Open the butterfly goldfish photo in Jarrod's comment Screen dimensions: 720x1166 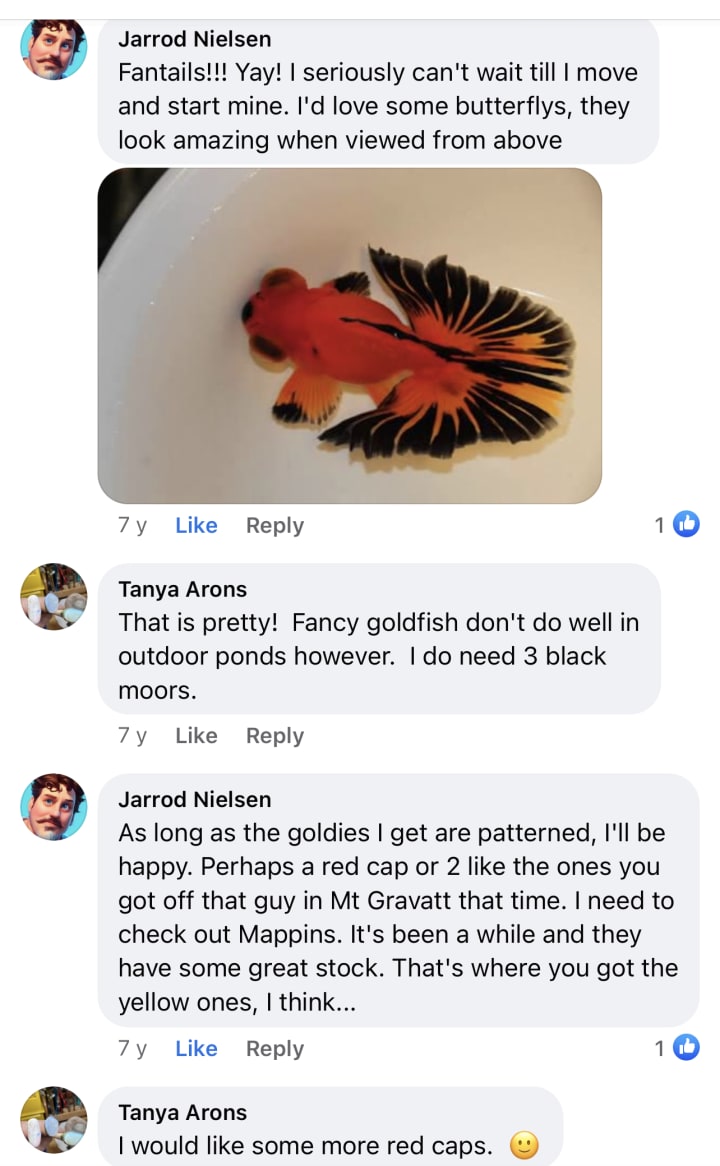pyautogui.click(x=349, y=335)
